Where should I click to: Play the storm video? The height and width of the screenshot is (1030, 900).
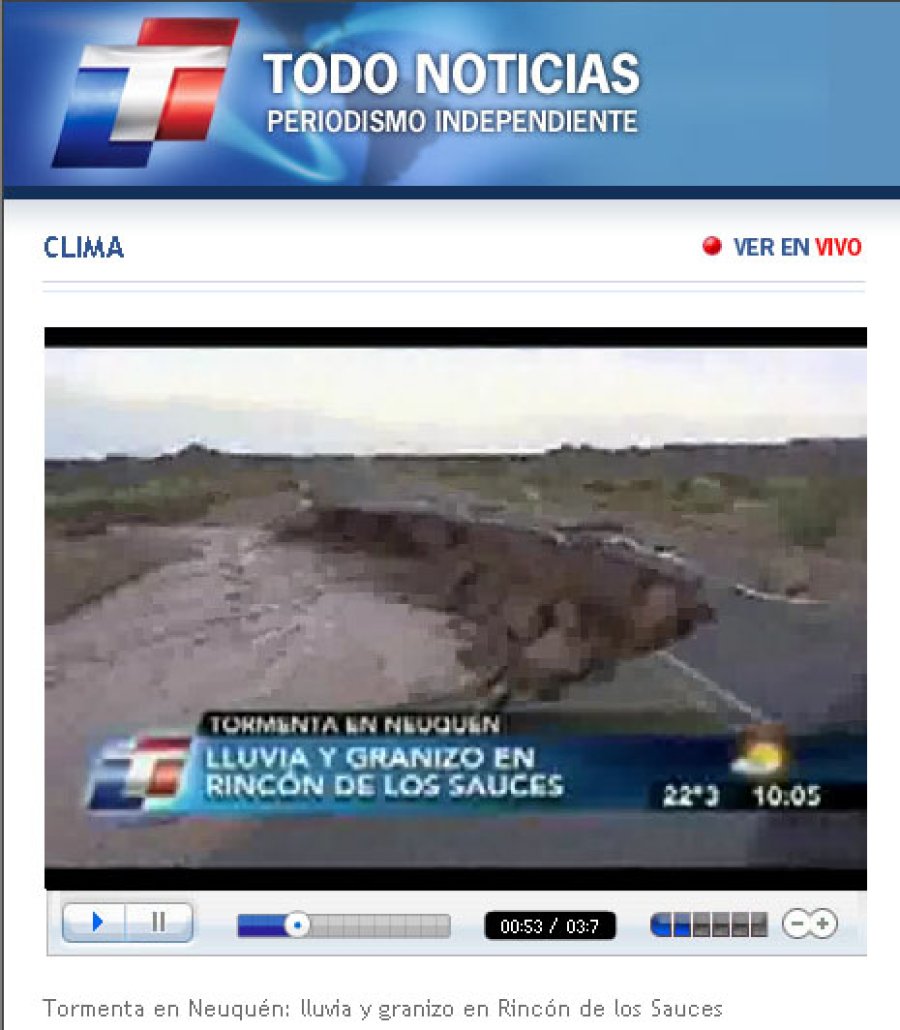(x=96, y=922)
